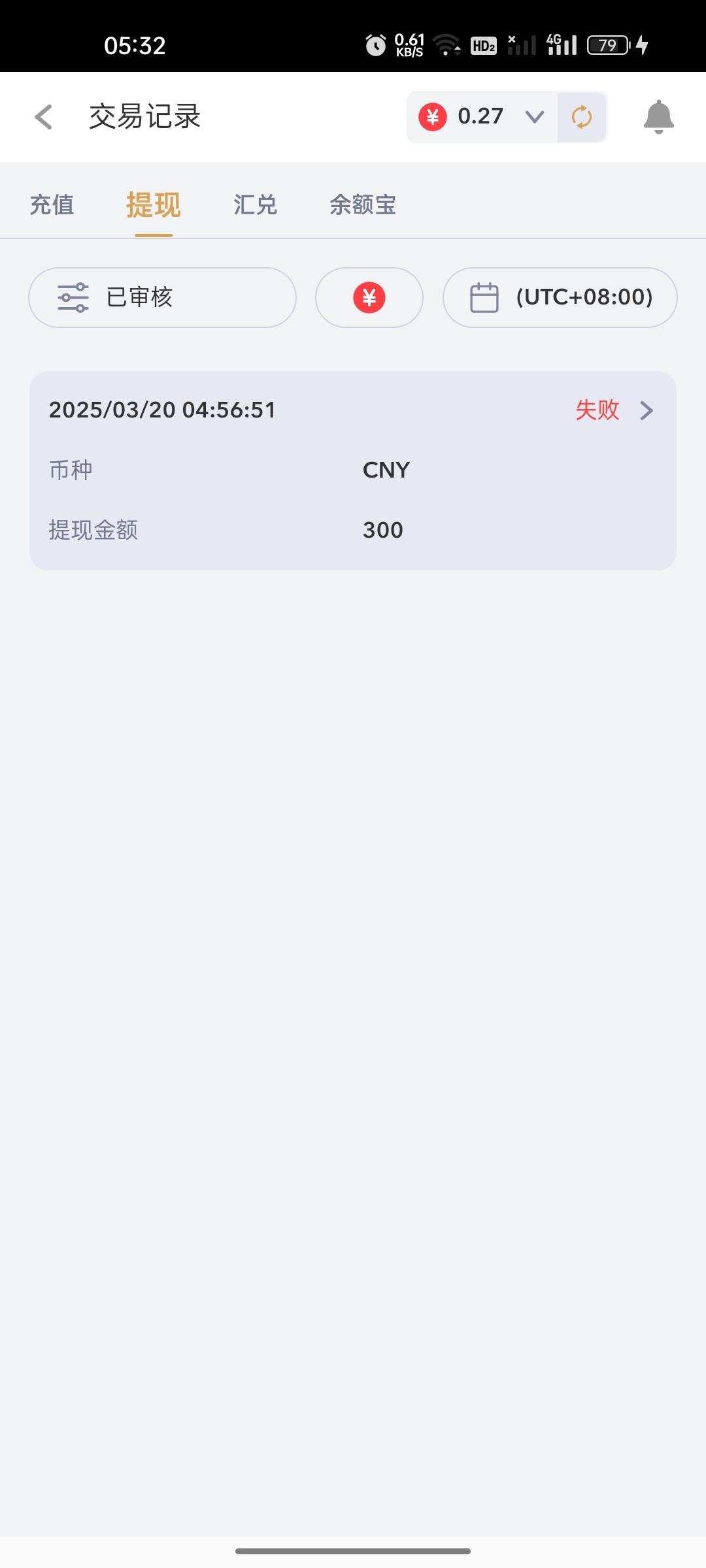This screenshot has width=706, height=1568.
Task: Go back from 交易记录 page
Action: [44, 118]
